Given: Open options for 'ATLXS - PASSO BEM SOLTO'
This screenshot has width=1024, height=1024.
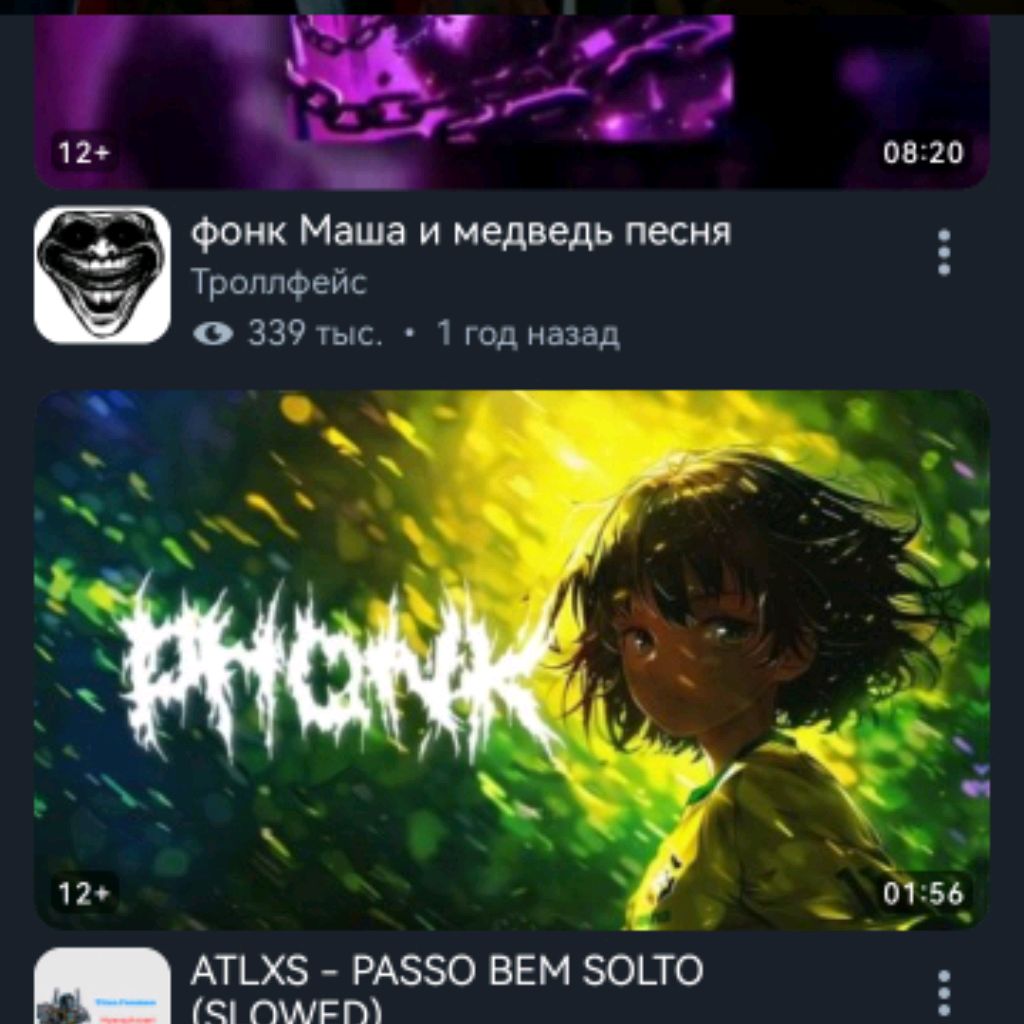Looking at the screenshot, I should pyautogui.click(x=943, y=992).
